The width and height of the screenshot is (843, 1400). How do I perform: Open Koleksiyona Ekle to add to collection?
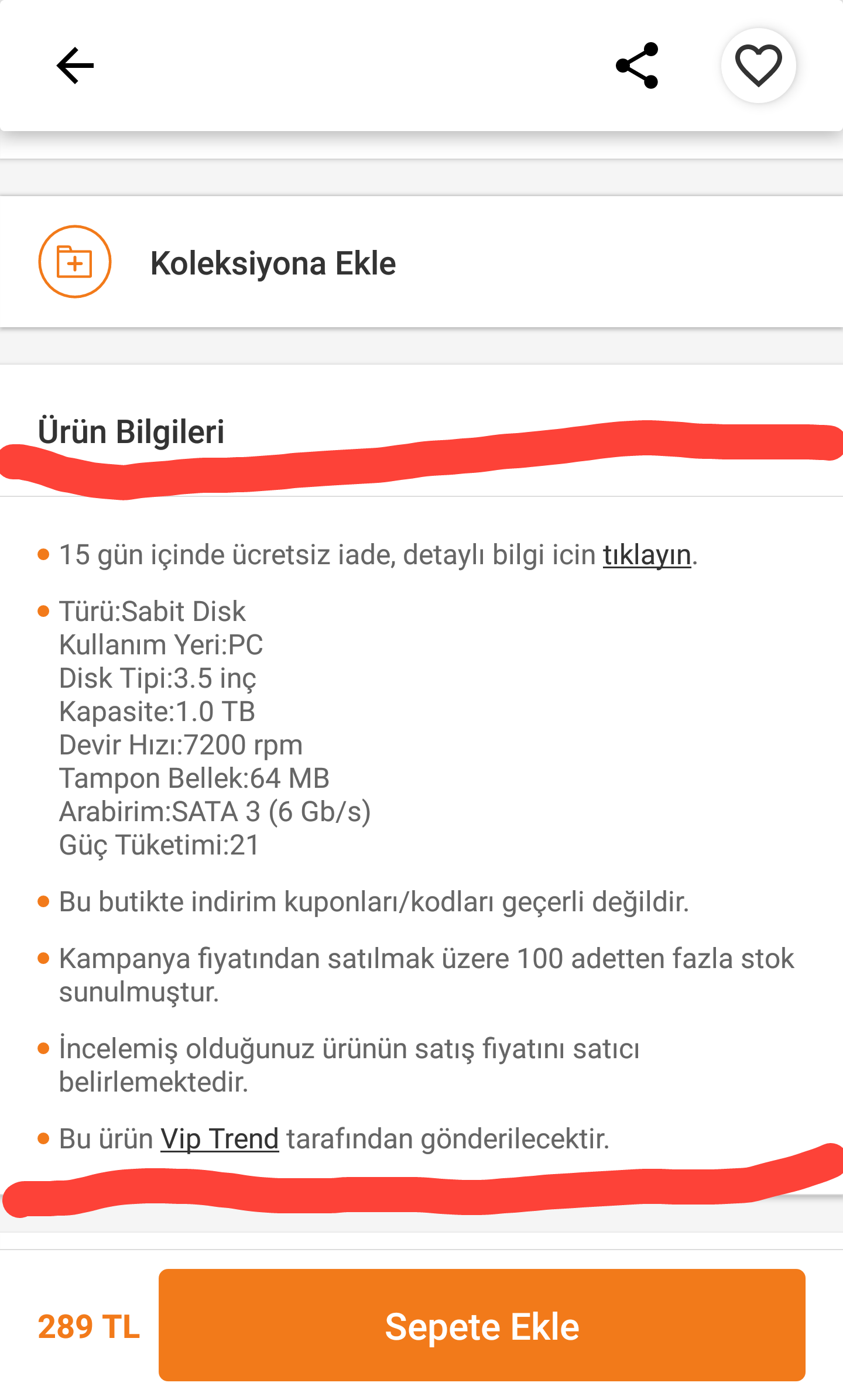pyautogui.click(x=273, y=263)
